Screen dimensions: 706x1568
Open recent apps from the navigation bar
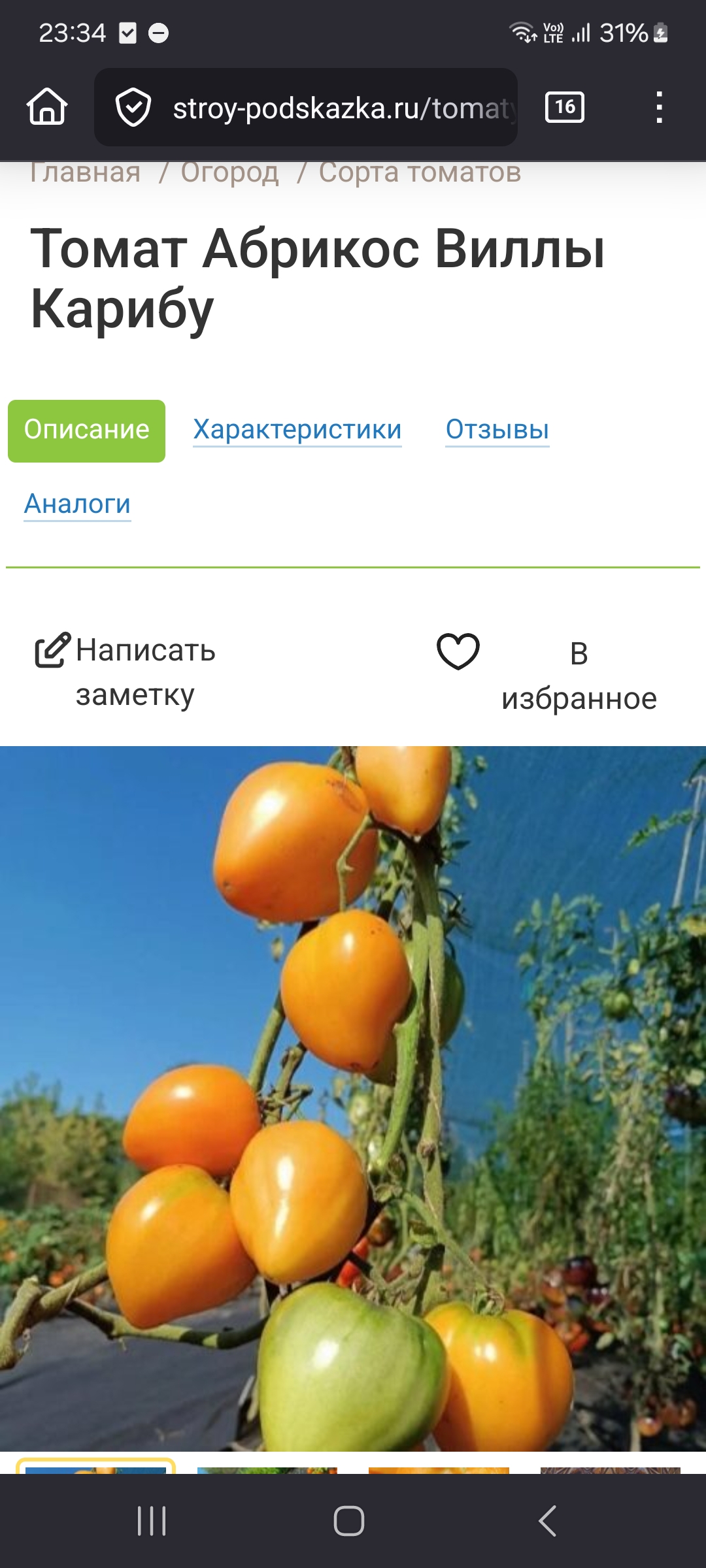[x=152, y=1521]
